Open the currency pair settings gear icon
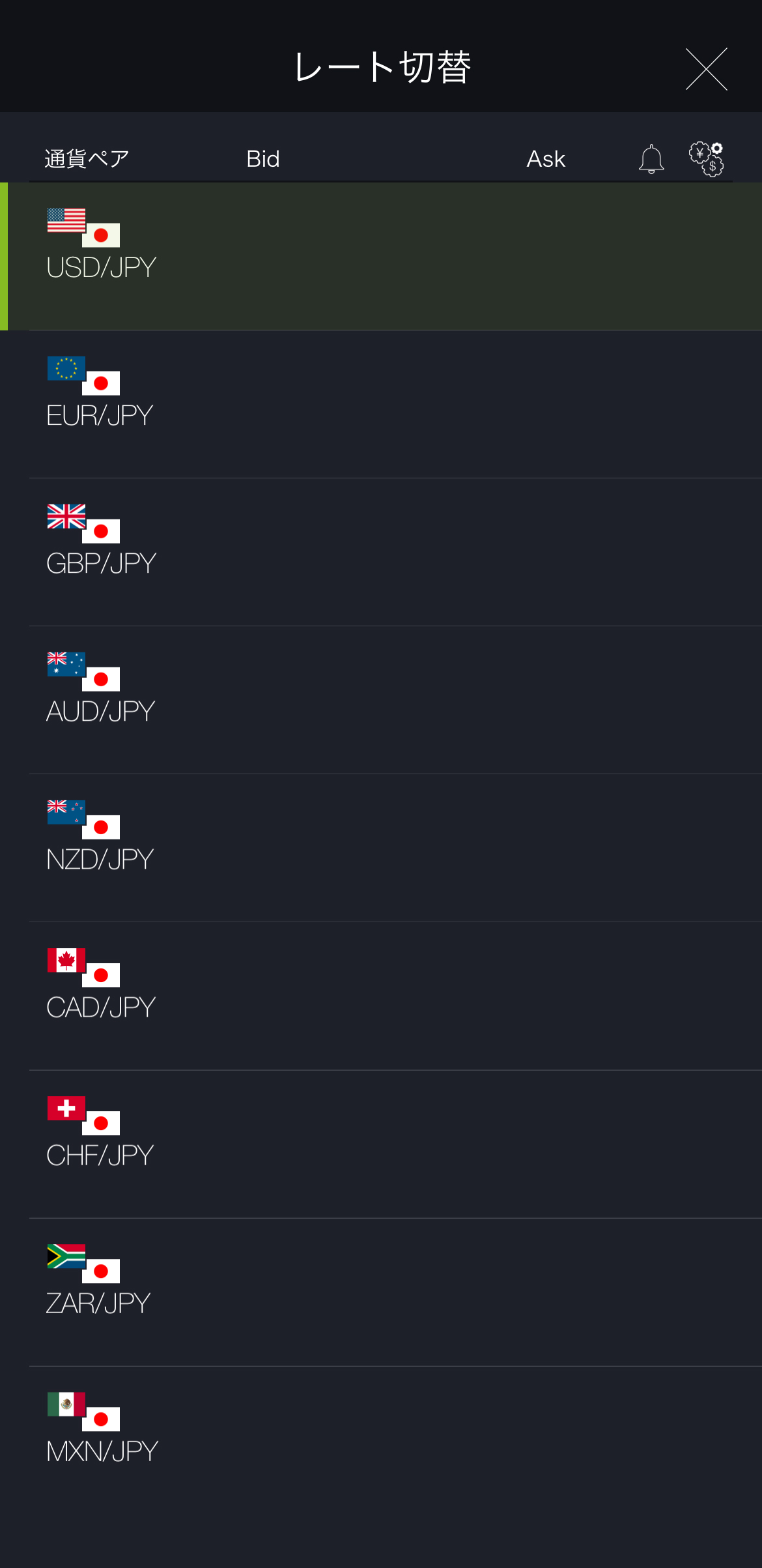 coord(706,158)
